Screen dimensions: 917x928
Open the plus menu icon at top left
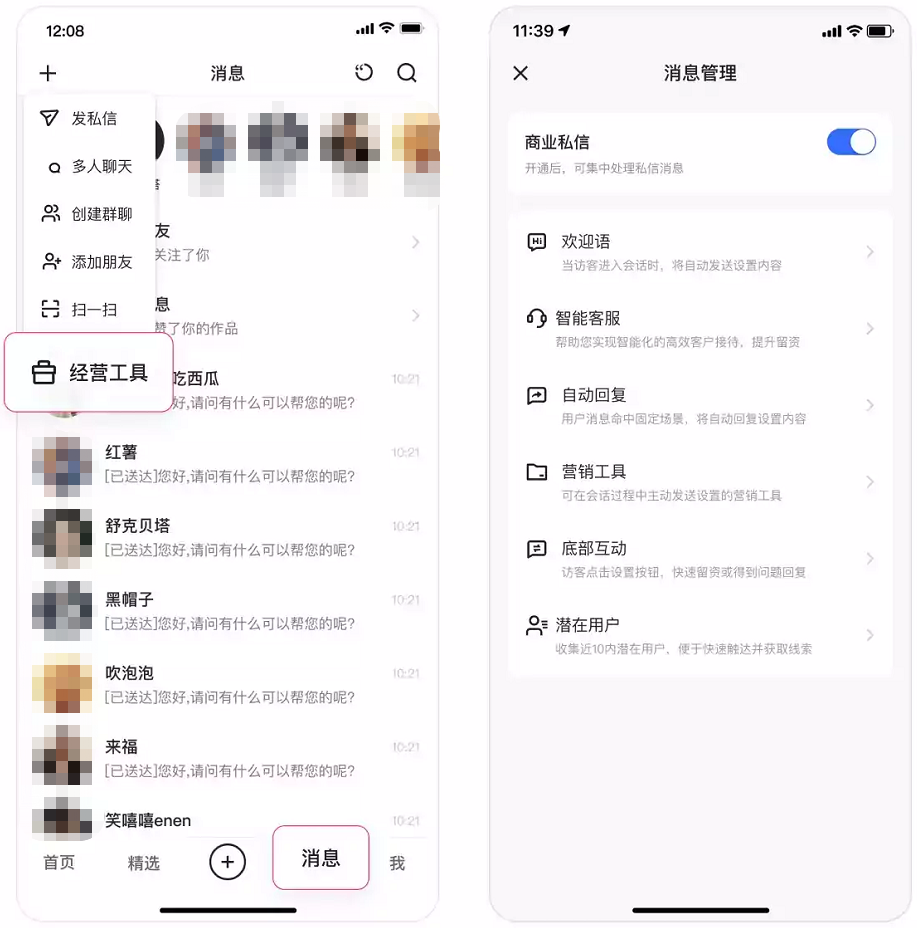(x=46, y=72)
